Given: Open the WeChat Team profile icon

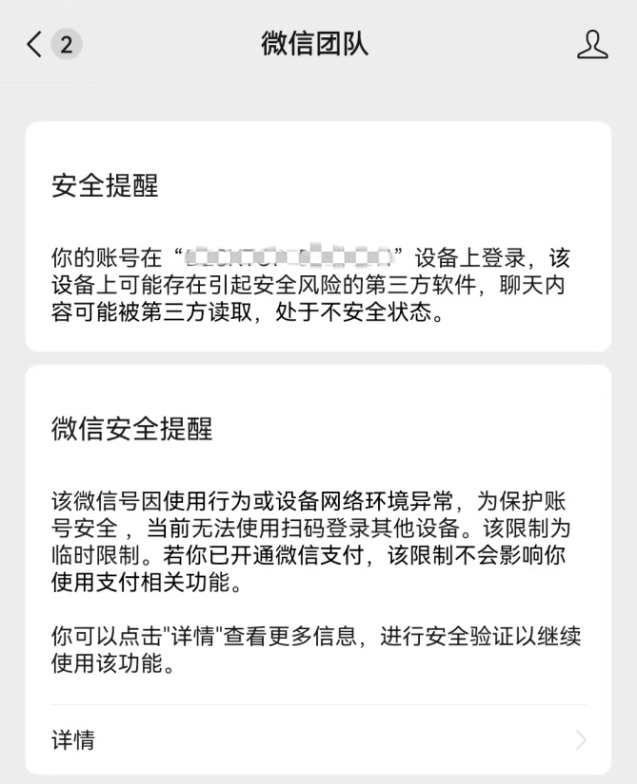Looking at the screenshot, I should point(592,44).
